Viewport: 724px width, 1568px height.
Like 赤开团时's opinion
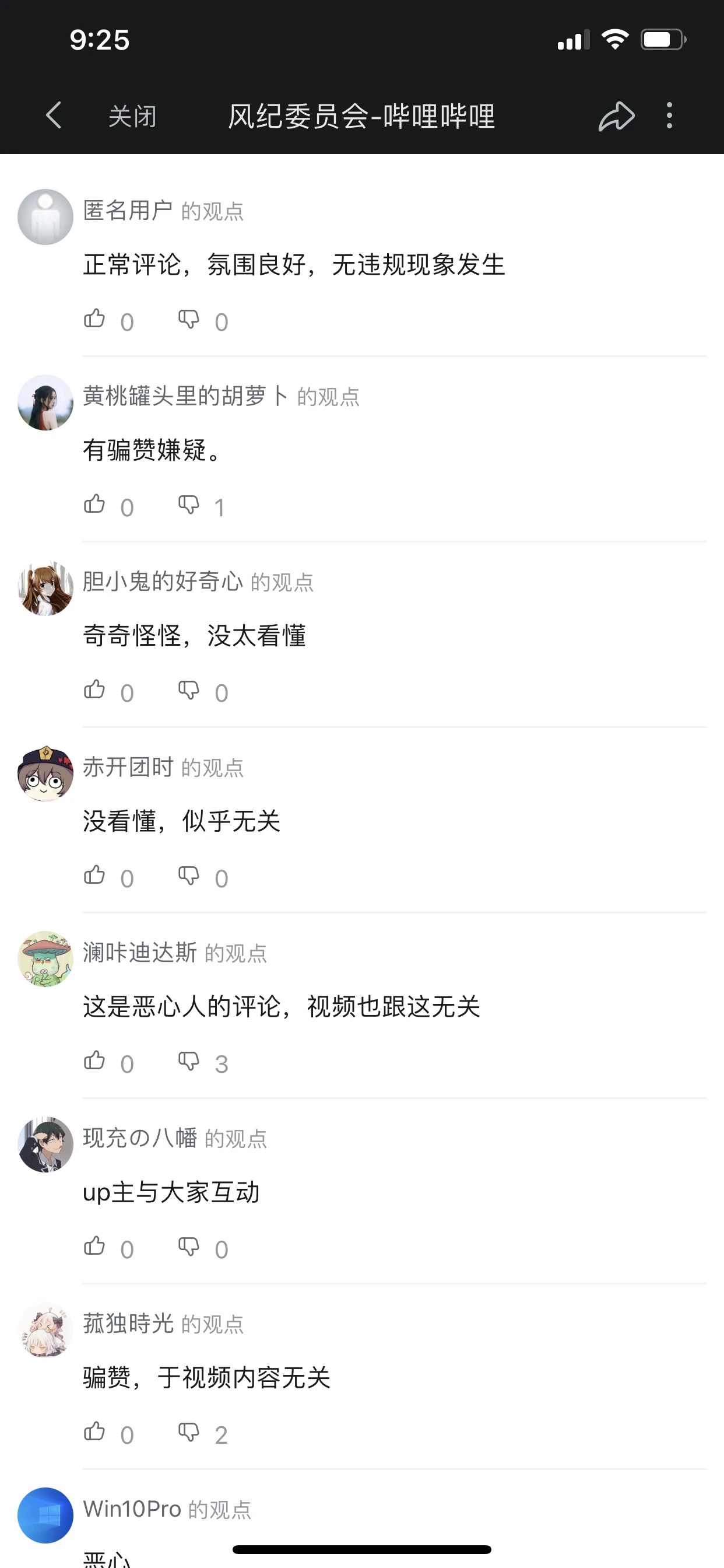point(95,876)
